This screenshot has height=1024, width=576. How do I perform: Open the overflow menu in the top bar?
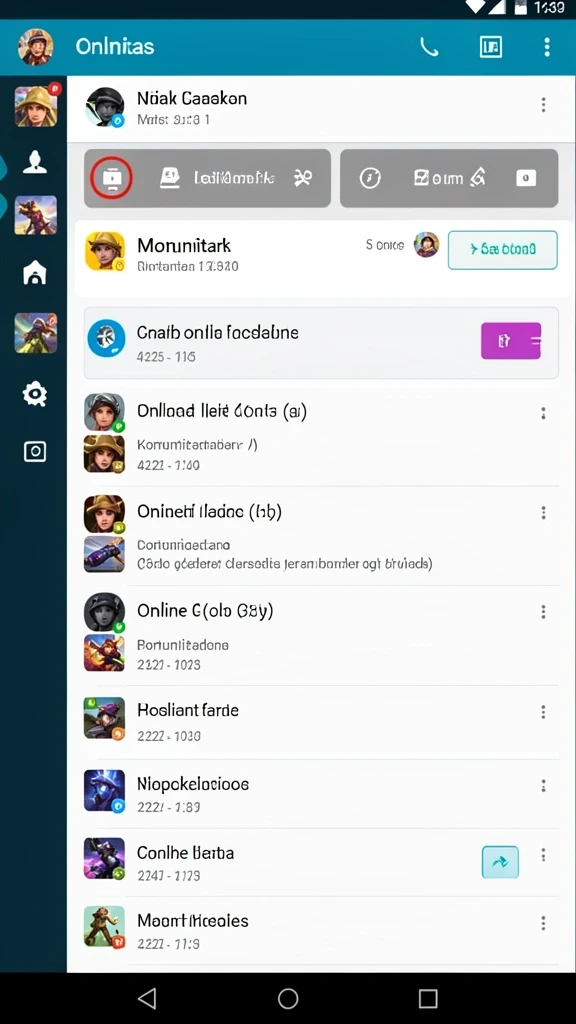tap(547, 47)
